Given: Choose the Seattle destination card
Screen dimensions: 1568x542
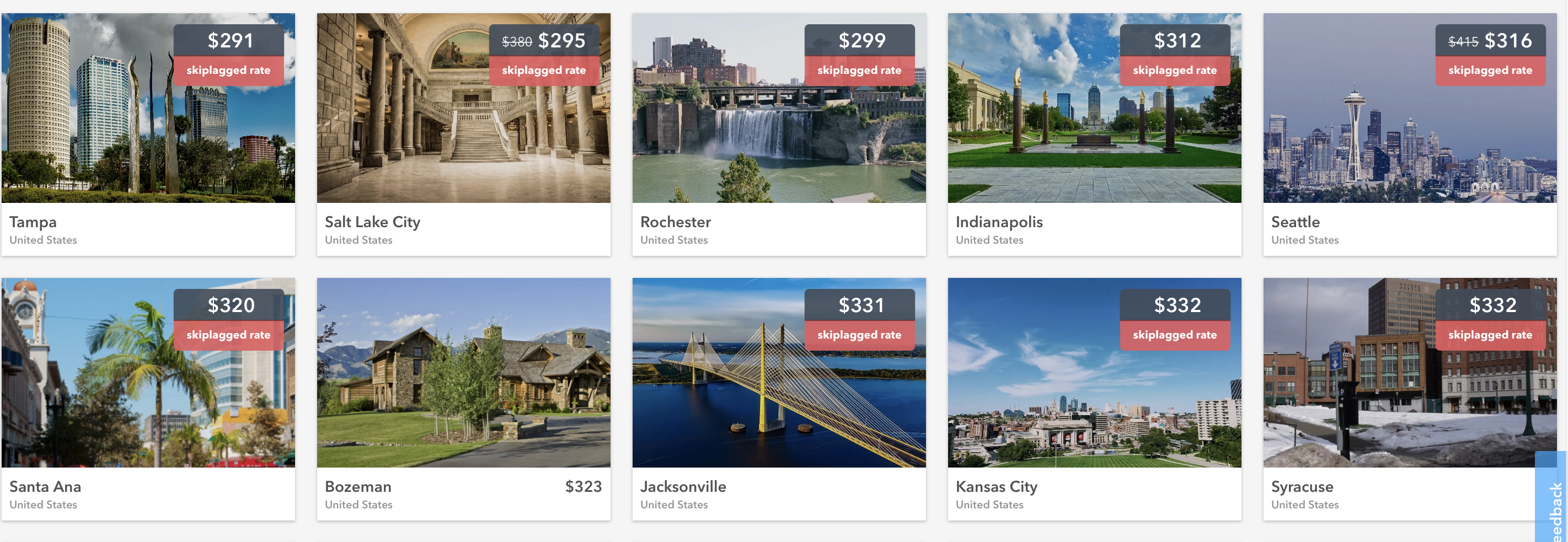Looking at the screenshot, I should (x=1409, y=134).
